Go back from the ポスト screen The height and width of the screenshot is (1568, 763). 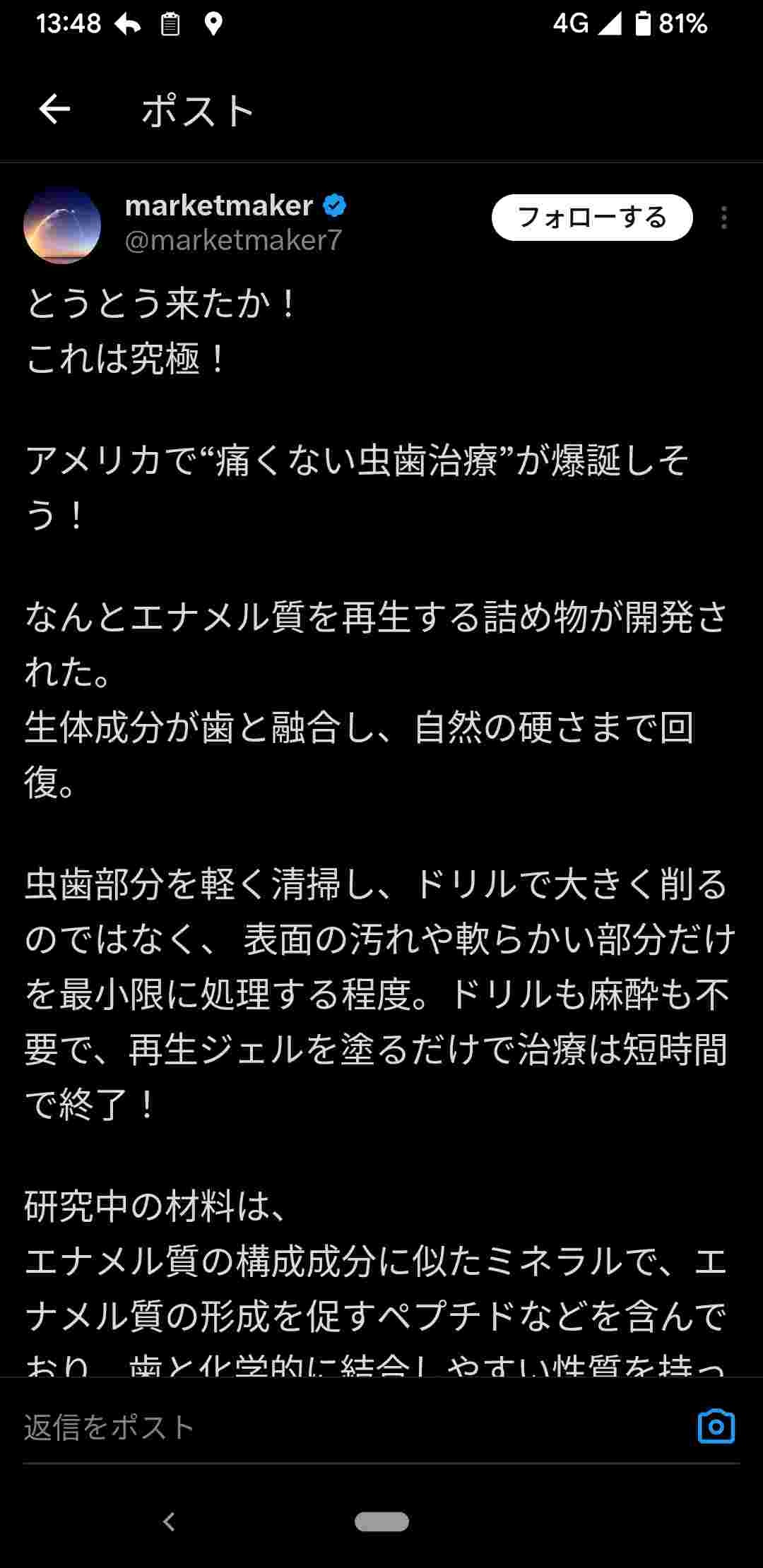(x=54, y=109)
